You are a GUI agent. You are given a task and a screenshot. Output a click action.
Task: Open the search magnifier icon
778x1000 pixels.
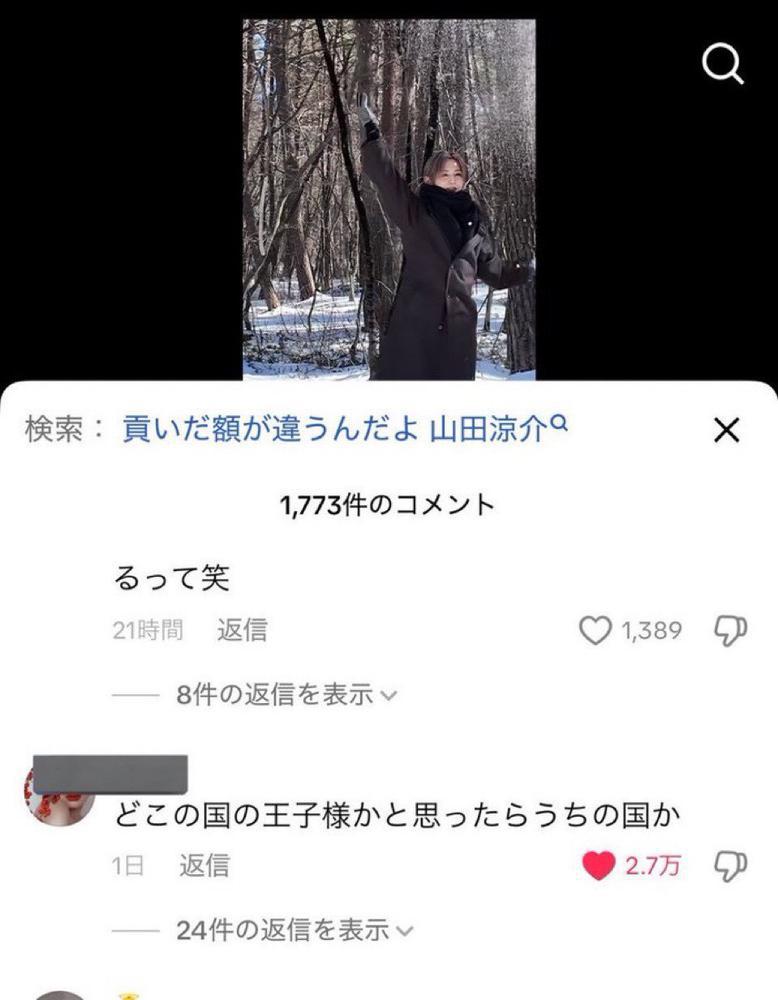[722, 65]
